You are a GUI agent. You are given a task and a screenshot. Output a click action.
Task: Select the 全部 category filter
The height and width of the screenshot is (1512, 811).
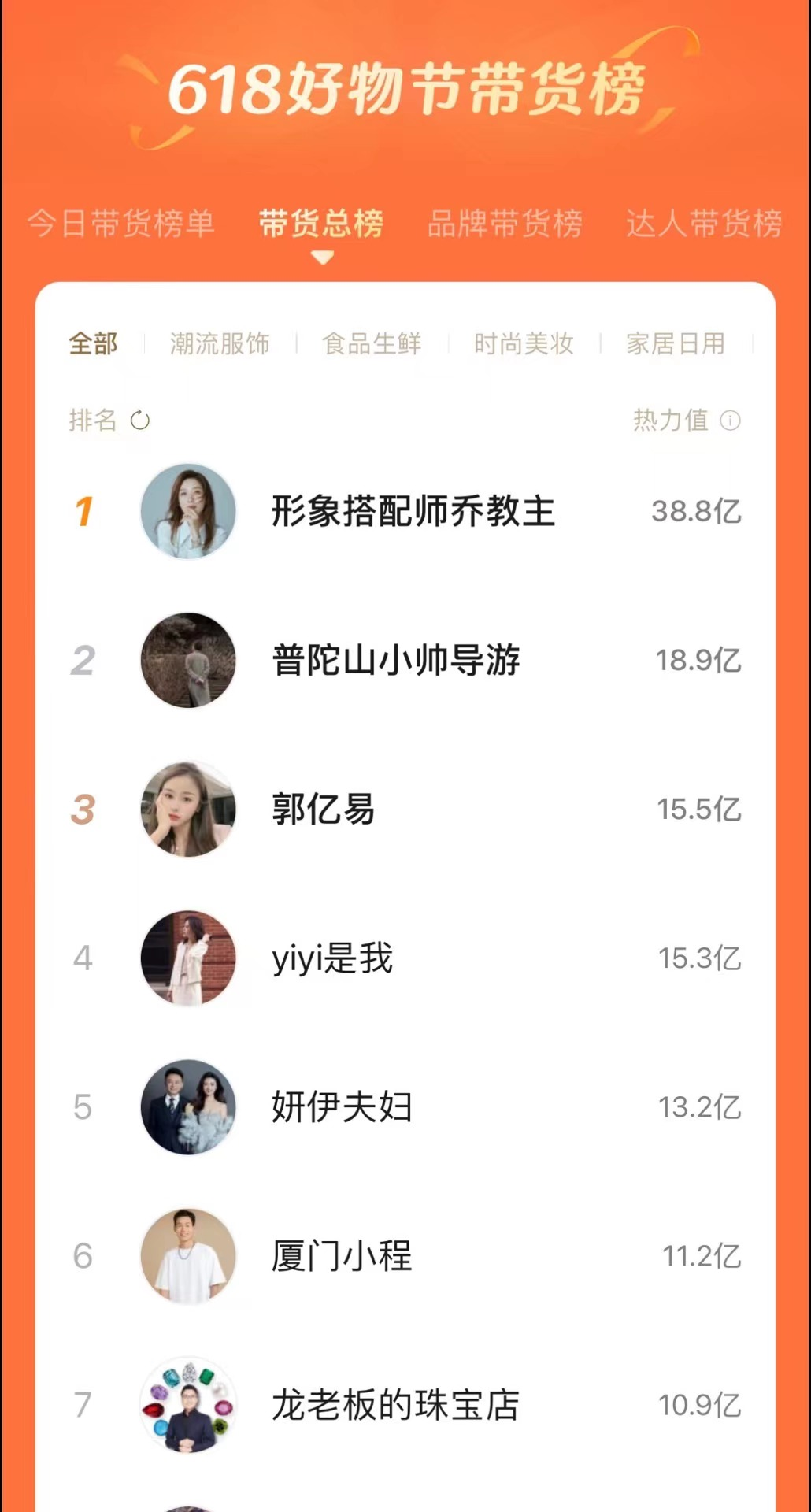(93, 343)
